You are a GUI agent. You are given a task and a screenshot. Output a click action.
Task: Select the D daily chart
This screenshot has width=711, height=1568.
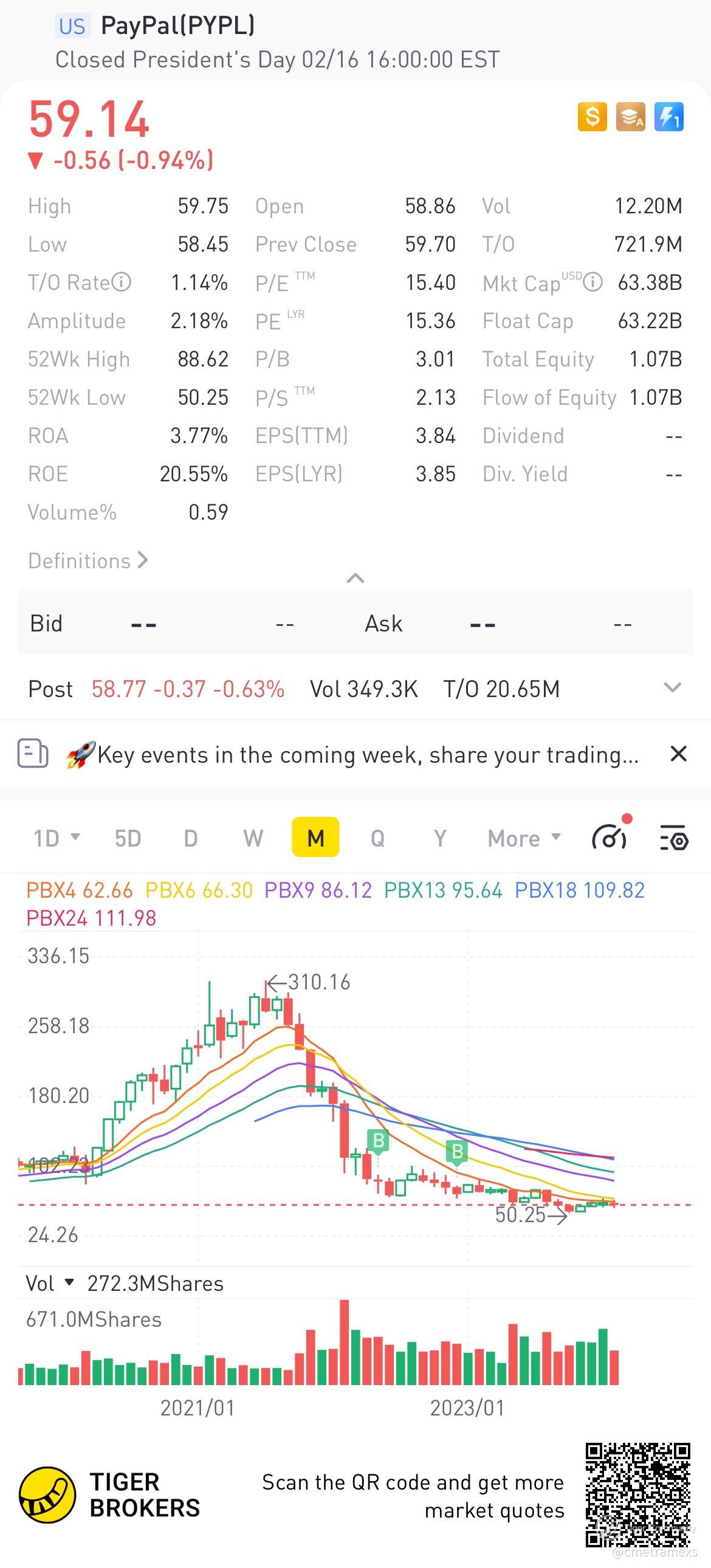(191, 838)
